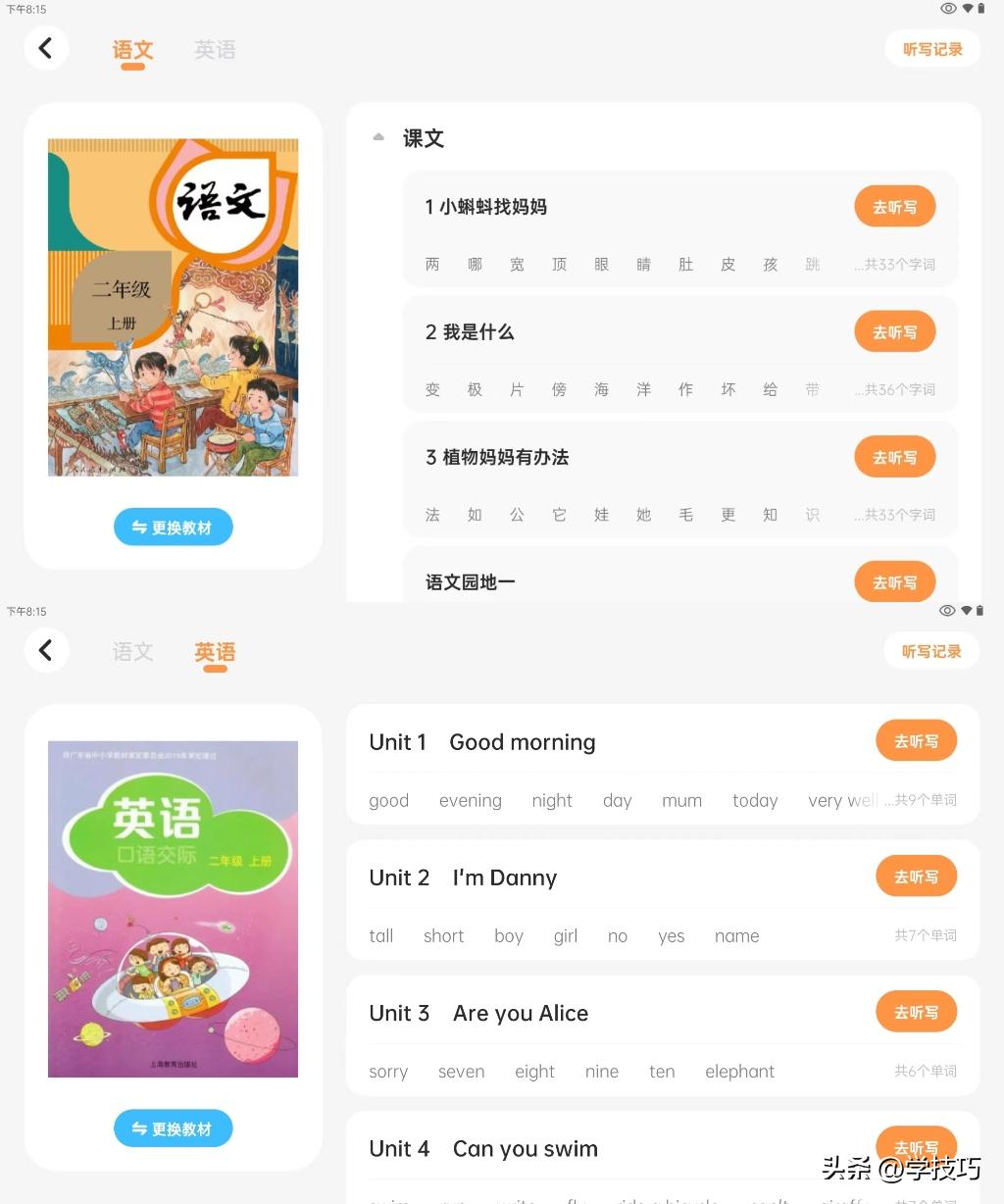Click the eye icon in the status bar
The width and height of the screenshot is (1004, 1204).
[x=946, y=8]
